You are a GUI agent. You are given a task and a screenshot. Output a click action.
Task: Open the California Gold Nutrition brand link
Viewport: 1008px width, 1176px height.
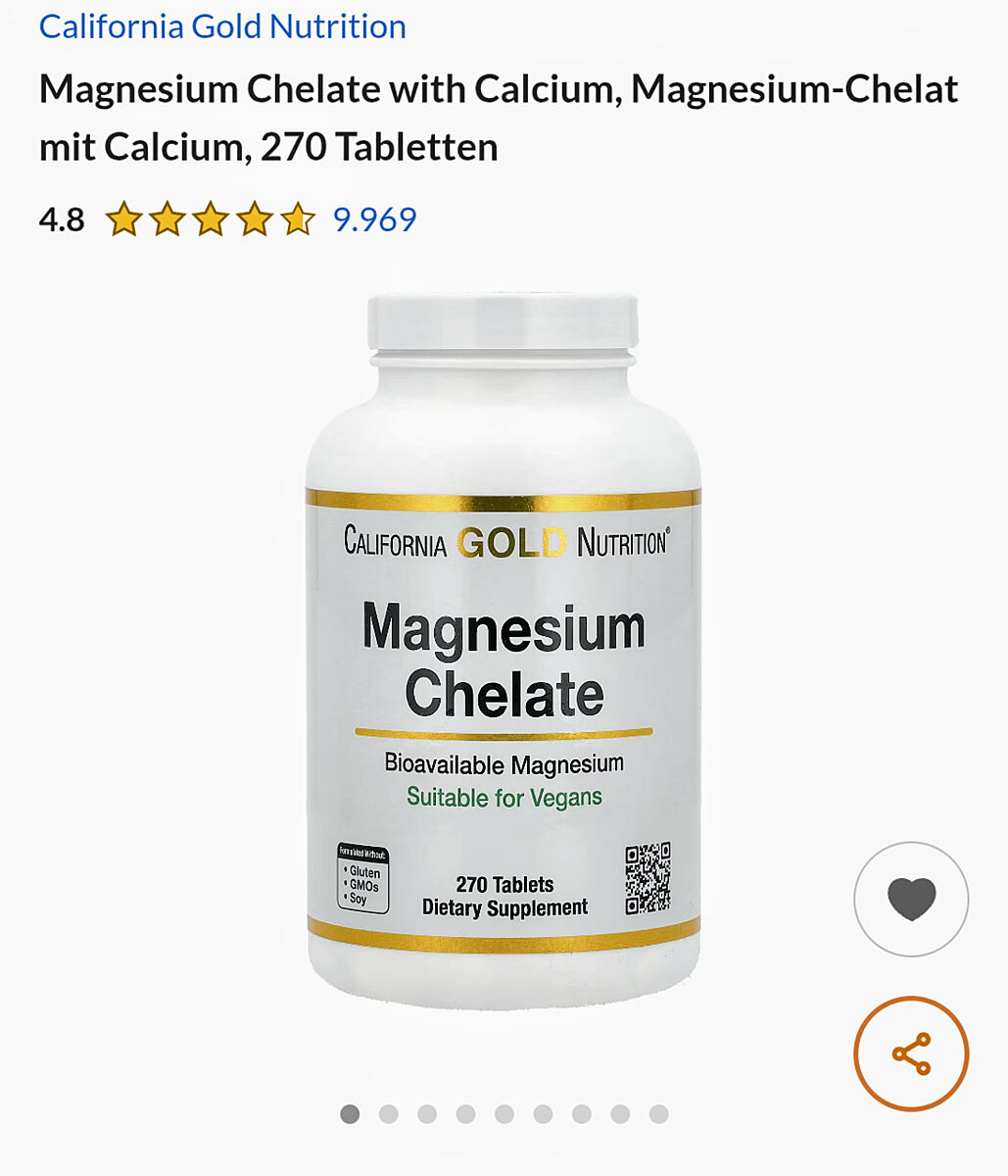[x=222, y=26]
